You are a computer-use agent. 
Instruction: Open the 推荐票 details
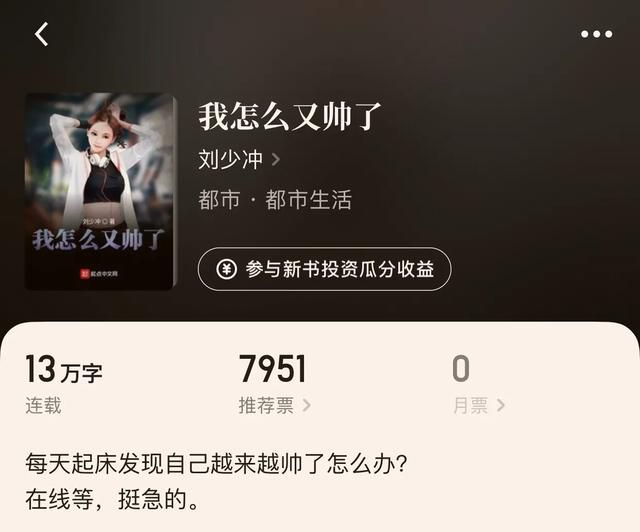[x=274, y=405]
